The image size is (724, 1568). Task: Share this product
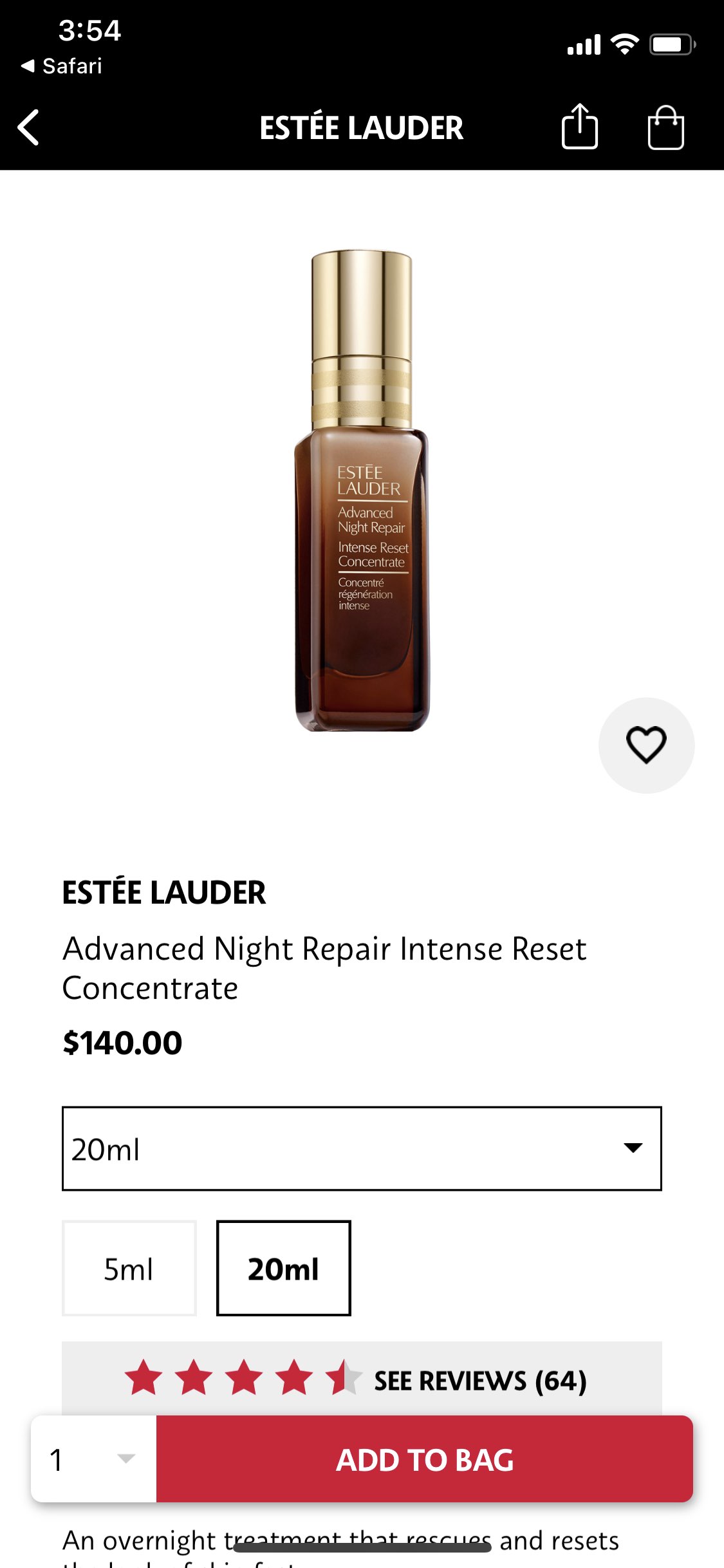click(x=579, y=127)
